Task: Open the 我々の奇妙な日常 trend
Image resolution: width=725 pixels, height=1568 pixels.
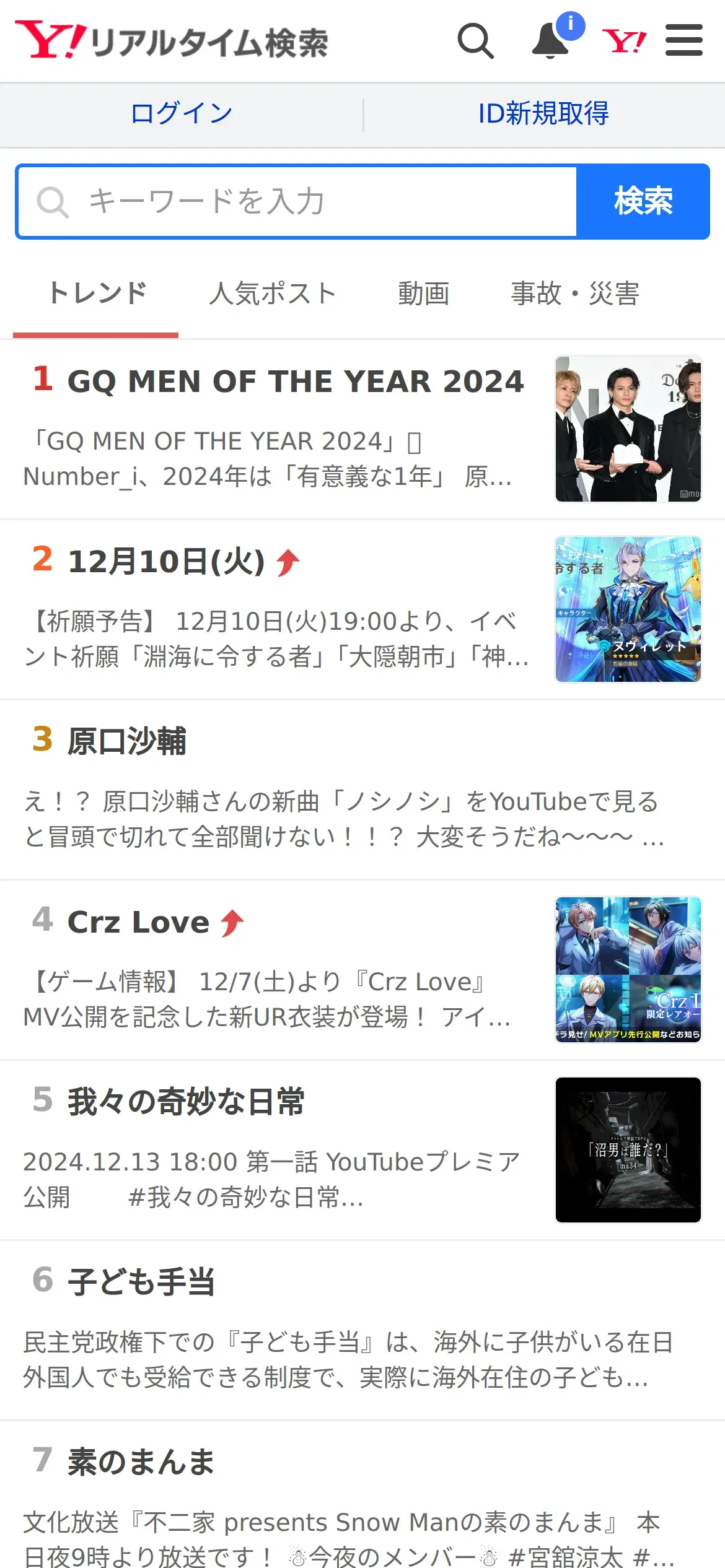Action: pos(186,1102)
